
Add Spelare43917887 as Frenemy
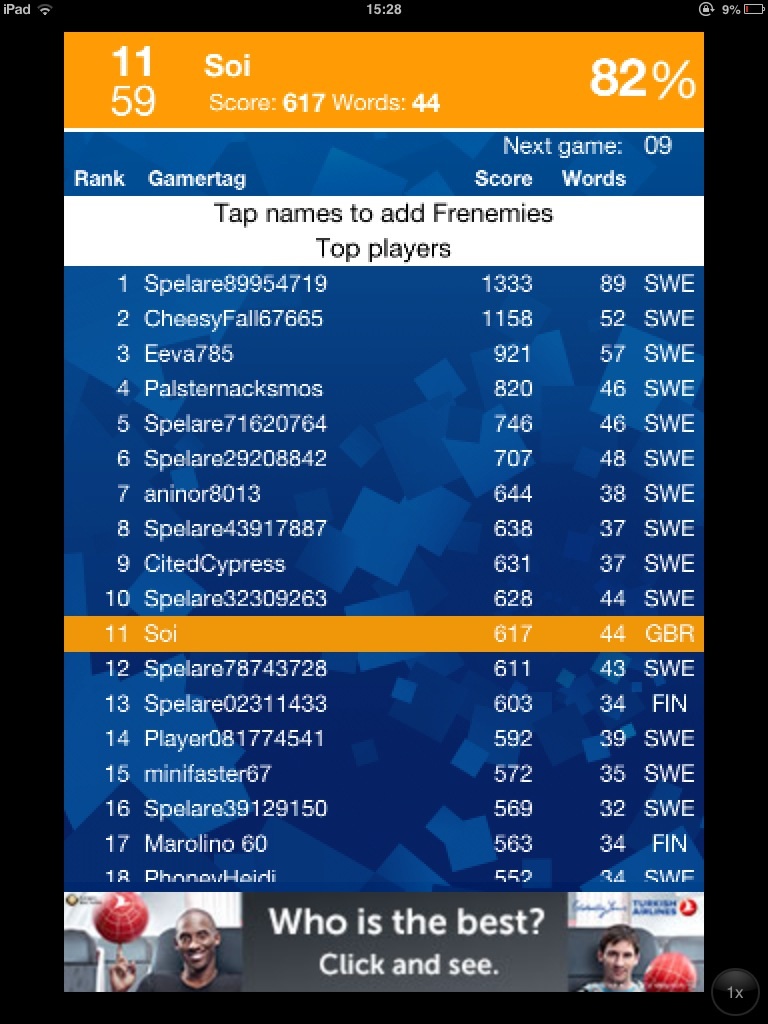pyautogui.click(x=235, y=529)
